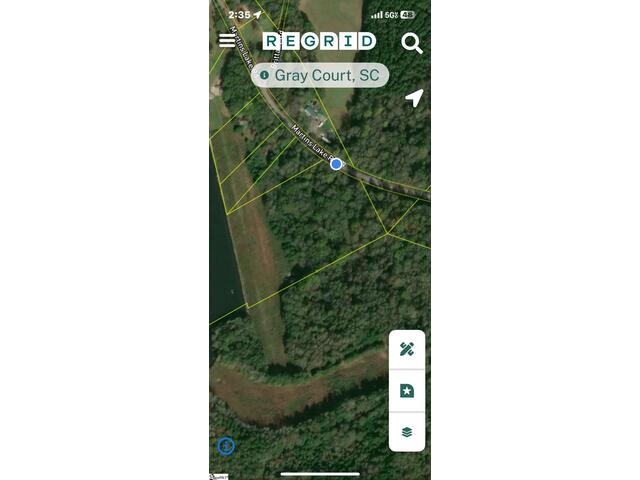Center map on my location arrow
Viewport: 640px width, 480px height.
(x=414, y=97)
